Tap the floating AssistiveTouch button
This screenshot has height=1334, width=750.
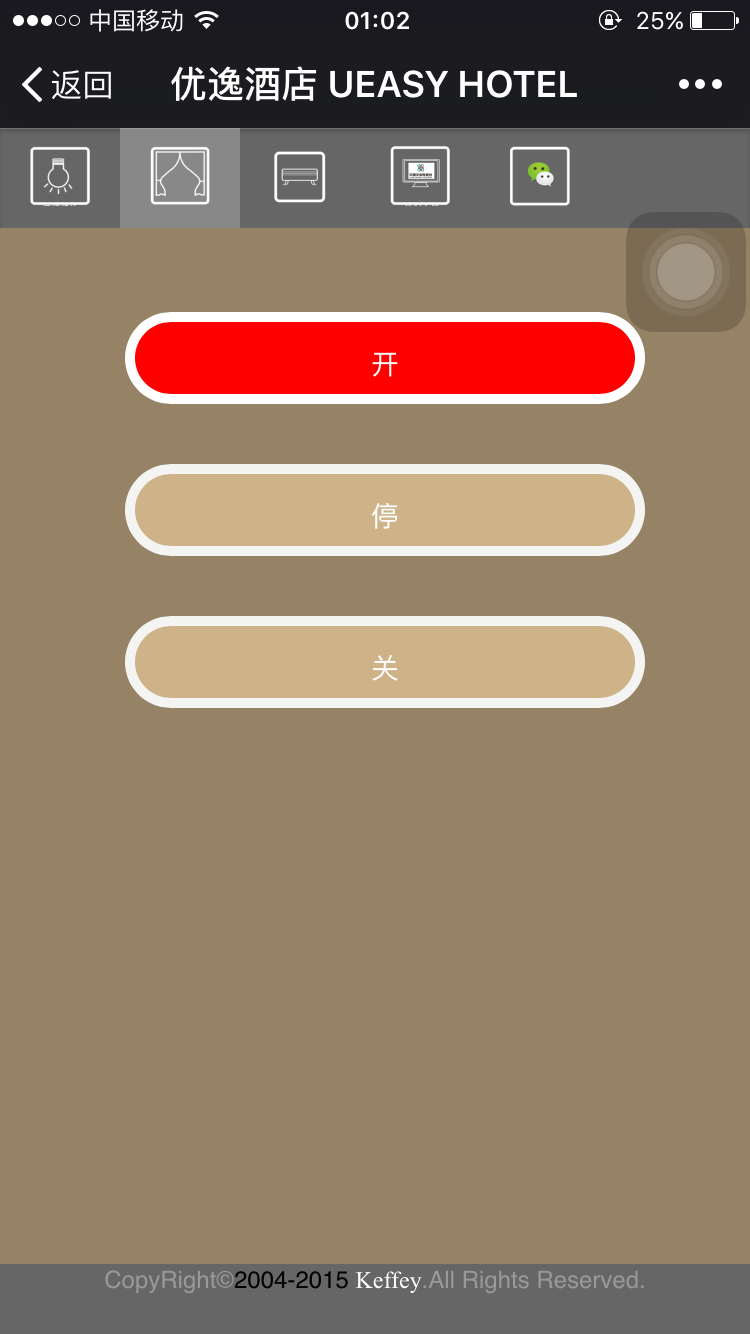(x=686, y=272)
